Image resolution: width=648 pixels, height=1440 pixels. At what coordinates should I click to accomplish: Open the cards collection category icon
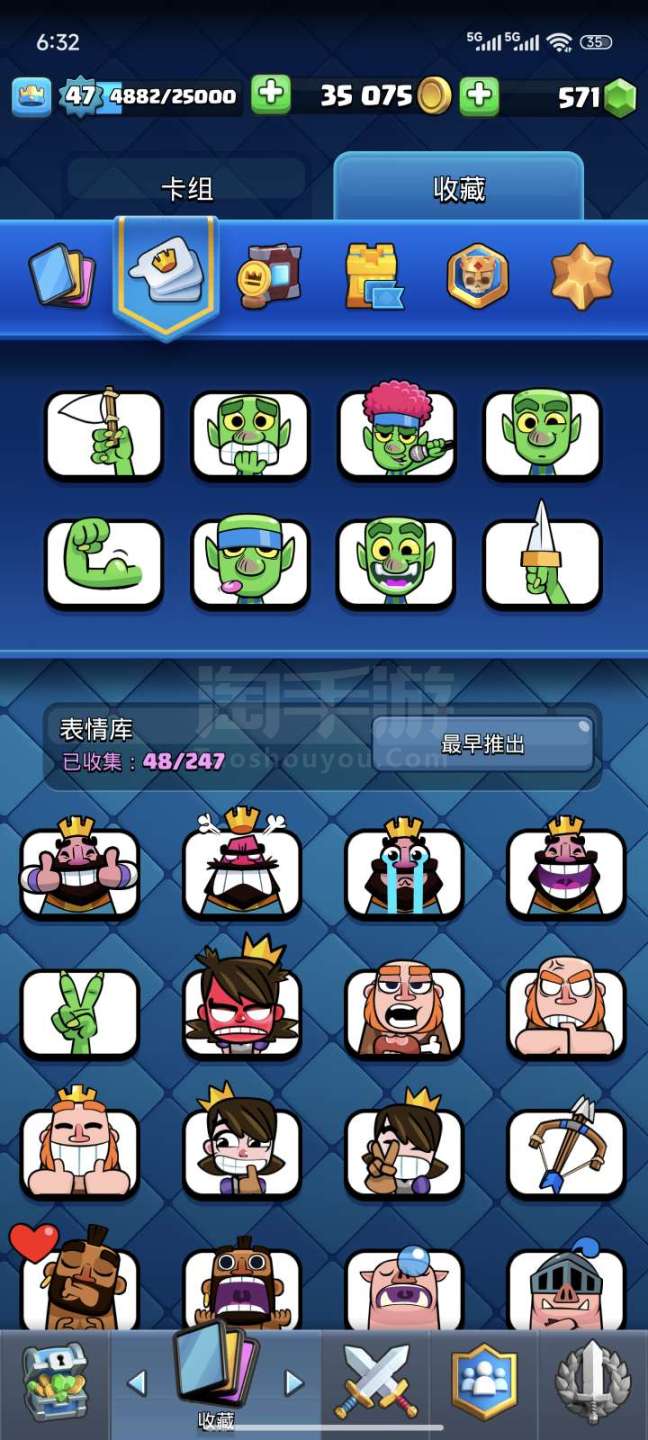point(61,273)
